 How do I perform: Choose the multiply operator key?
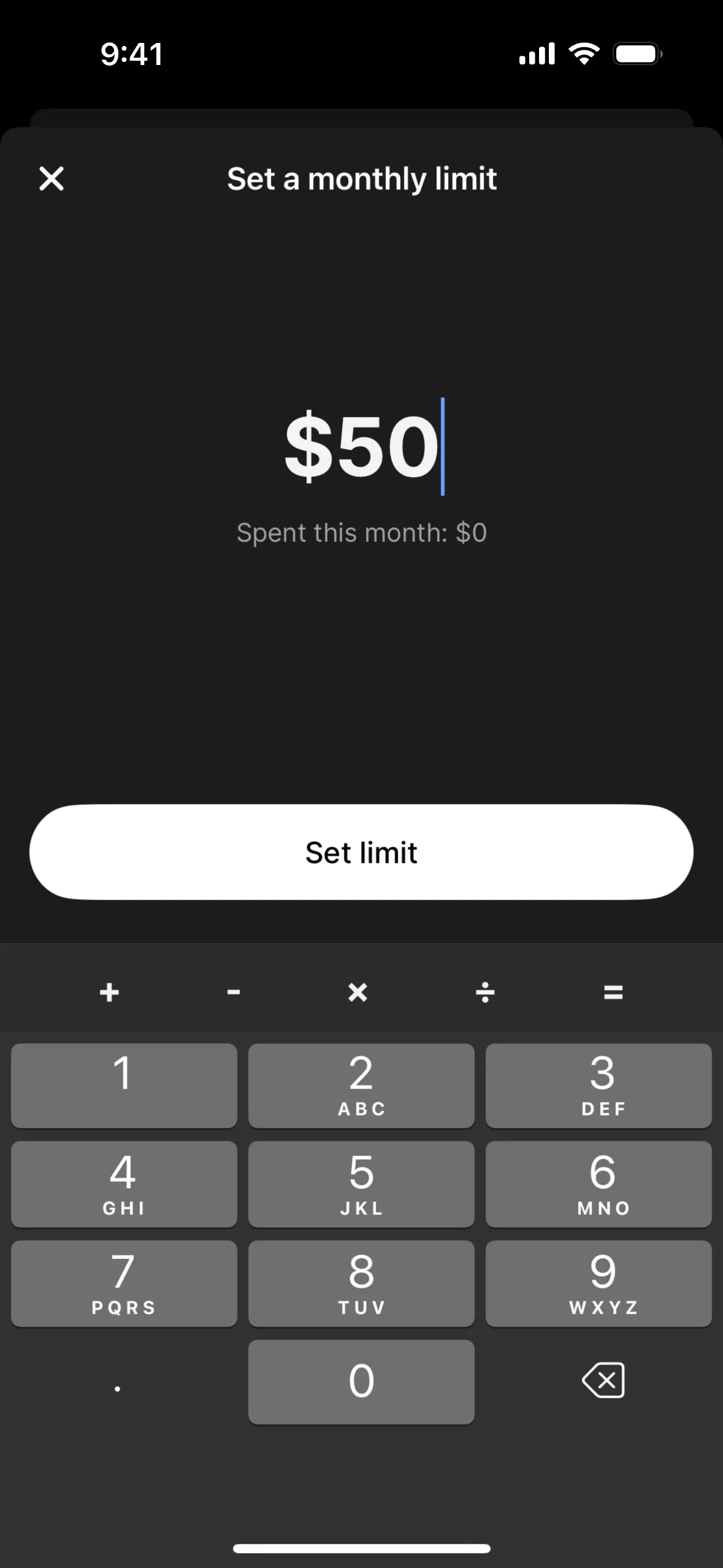(358, 992)
